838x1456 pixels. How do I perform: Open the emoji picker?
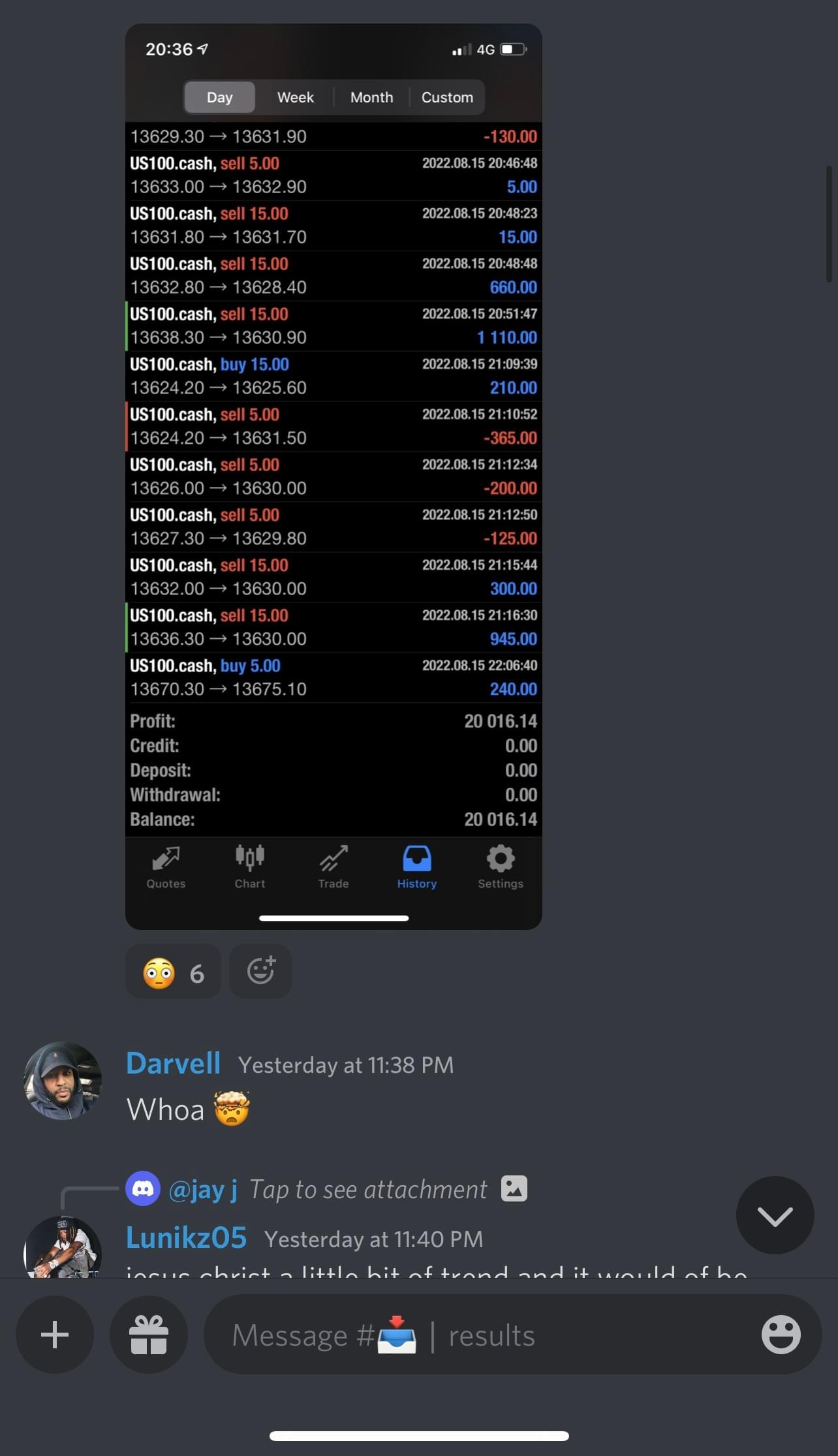coord(781,1335)
